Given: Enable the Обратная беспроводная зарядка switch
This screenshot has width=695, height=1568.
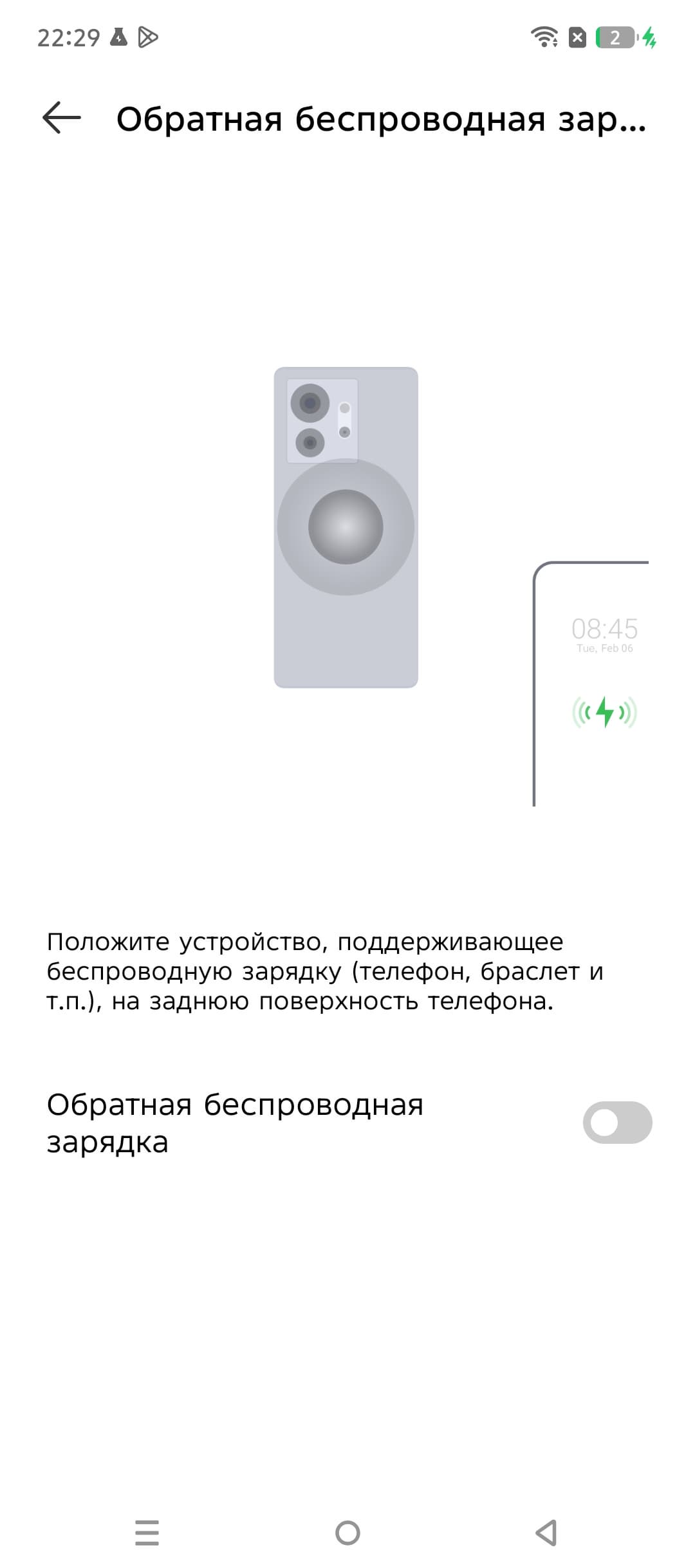Looking at the screenshot, I should click(617, 1122).
